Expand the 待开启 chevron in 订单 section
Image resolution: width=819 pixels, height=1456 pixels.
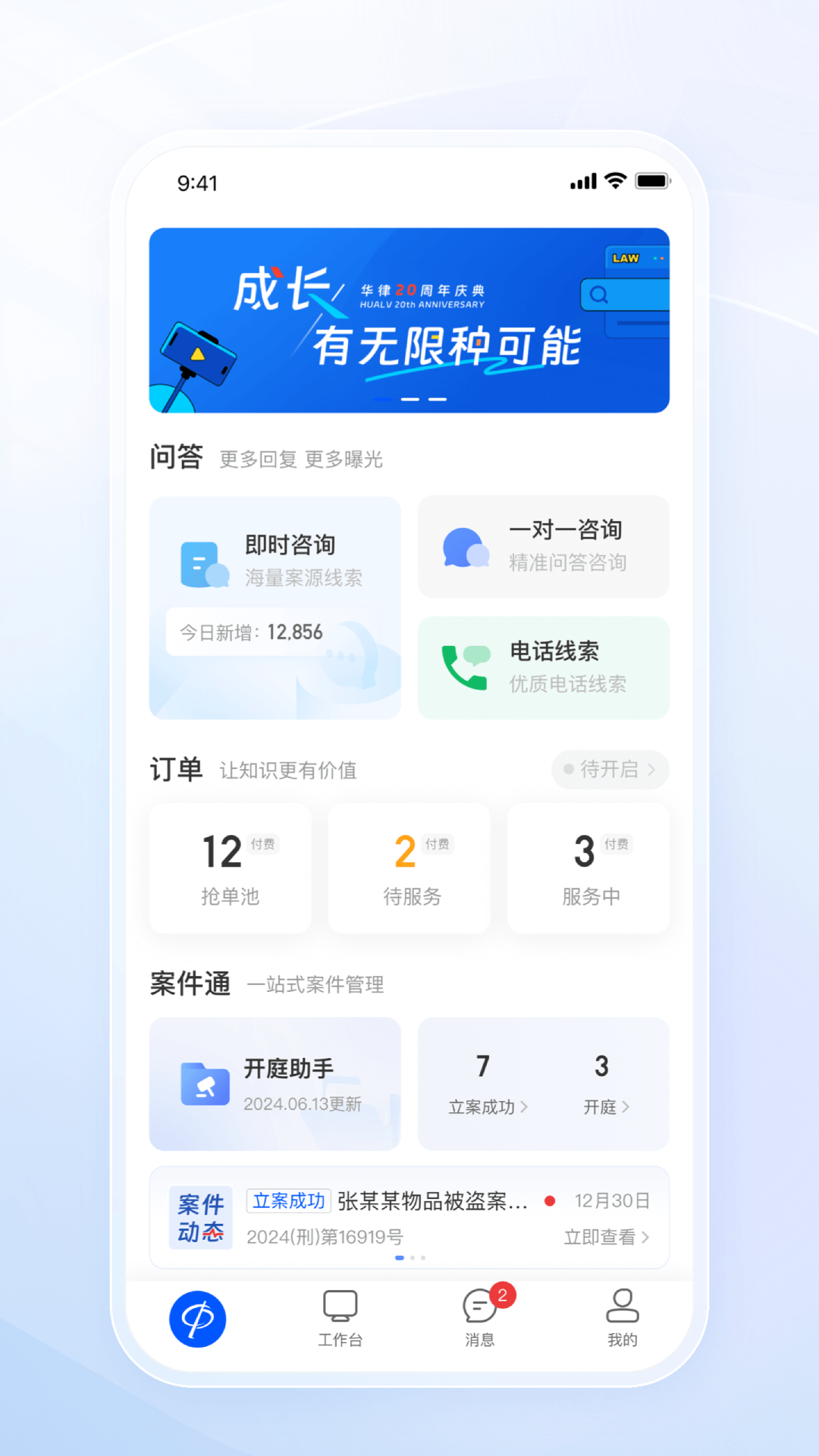651,770
